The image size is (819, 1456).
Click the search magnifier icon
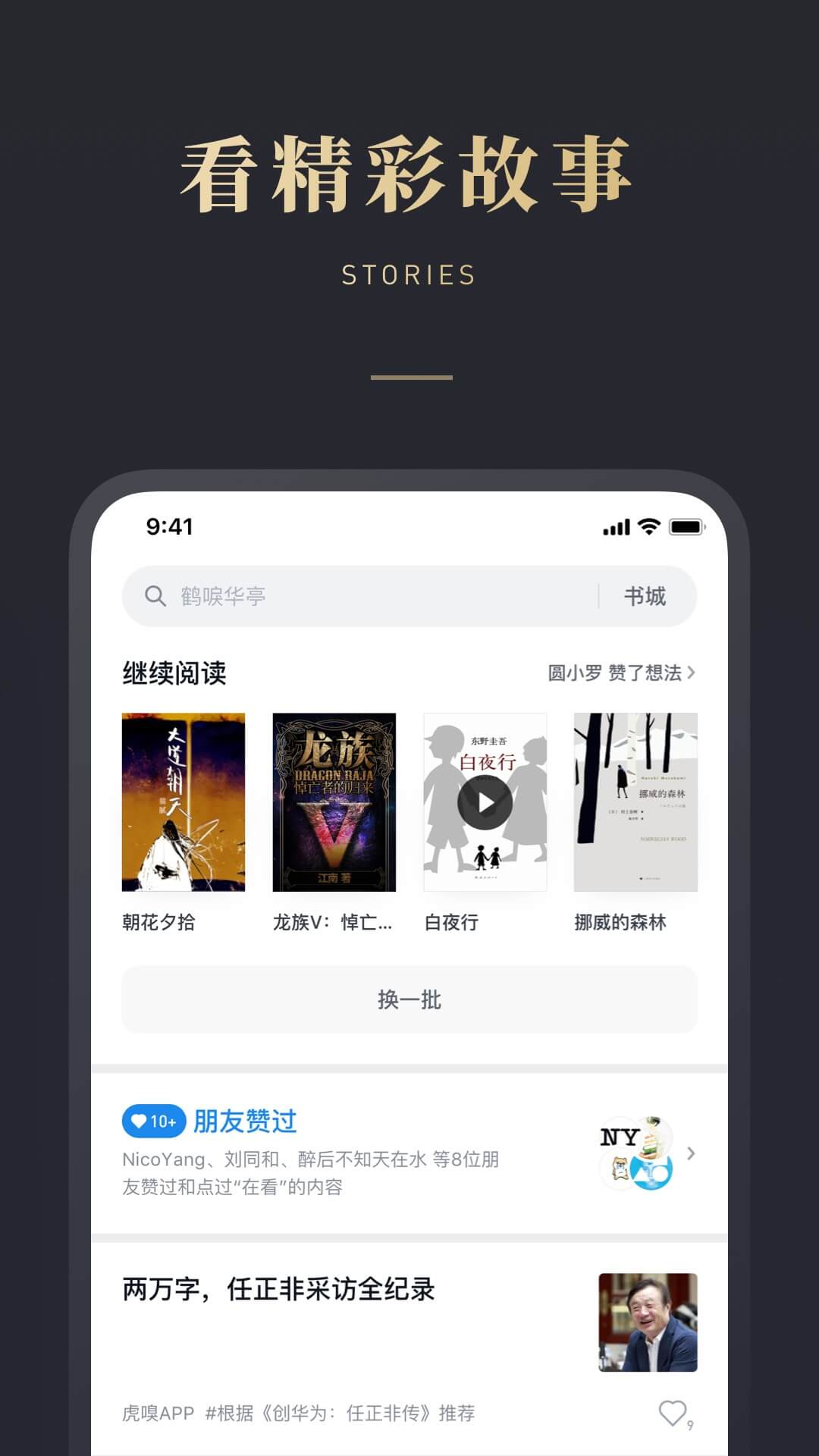tap(156, 596)
